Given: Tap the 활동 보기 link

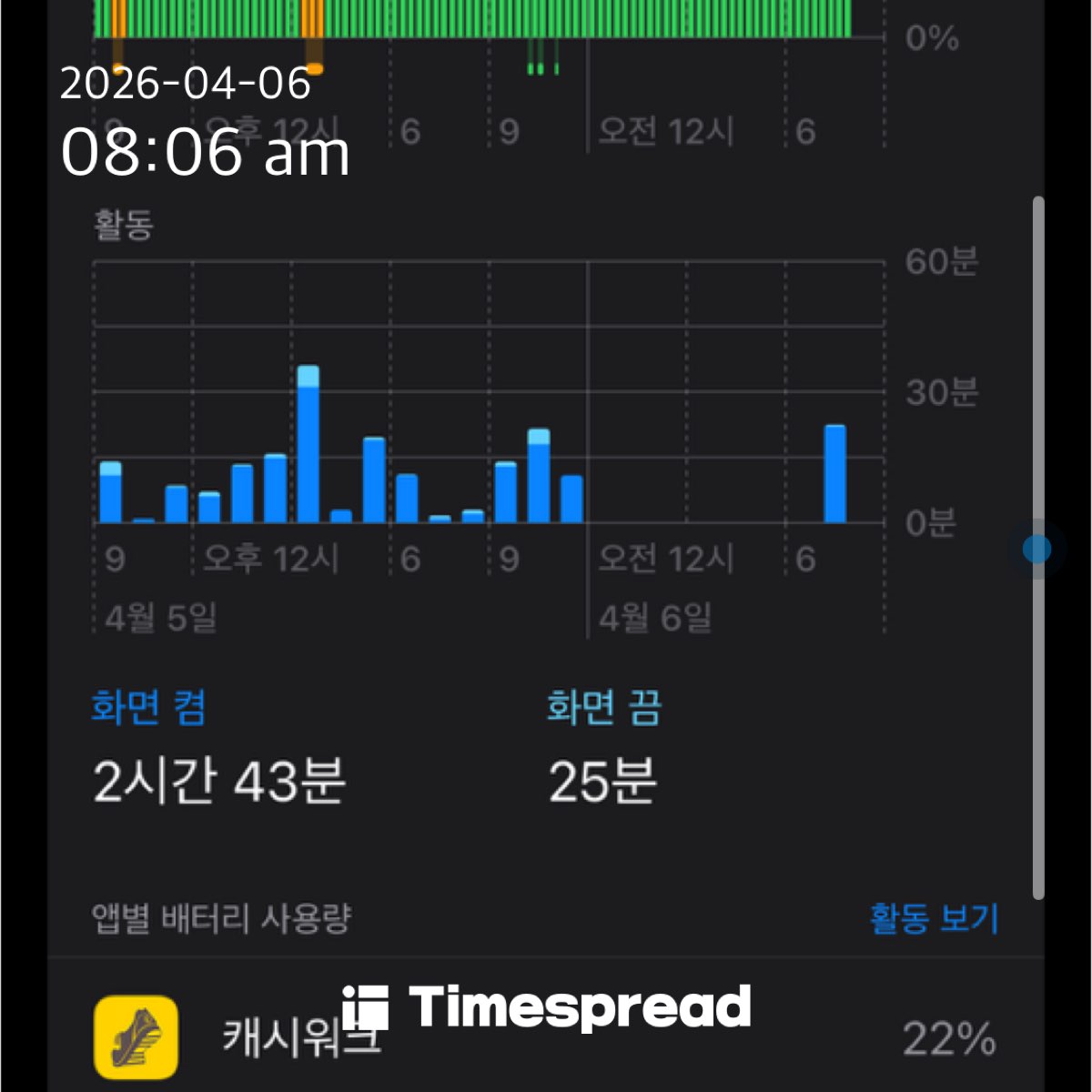Looking at the screenshot, I should pyautogui.click(x=934, y=918).
